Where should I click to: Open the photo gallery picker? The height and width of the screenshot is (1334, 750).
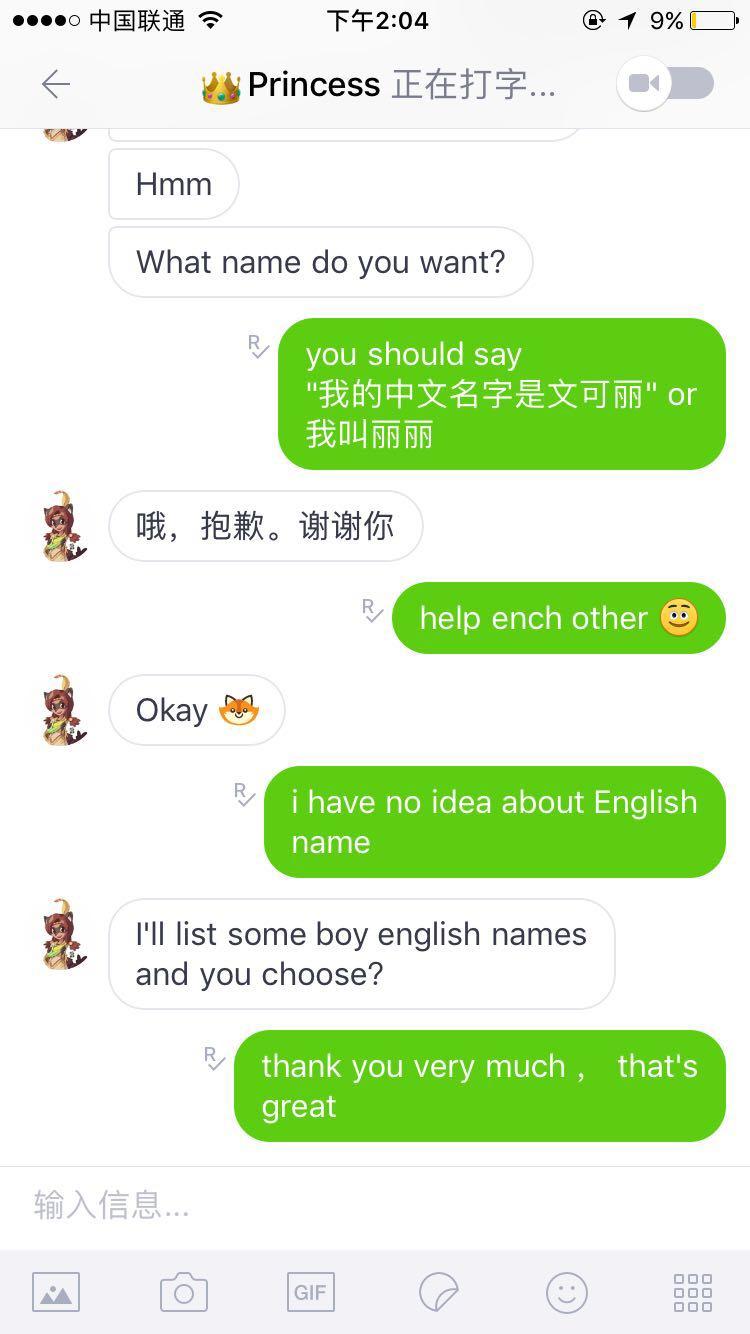(x=56, y=1292)
